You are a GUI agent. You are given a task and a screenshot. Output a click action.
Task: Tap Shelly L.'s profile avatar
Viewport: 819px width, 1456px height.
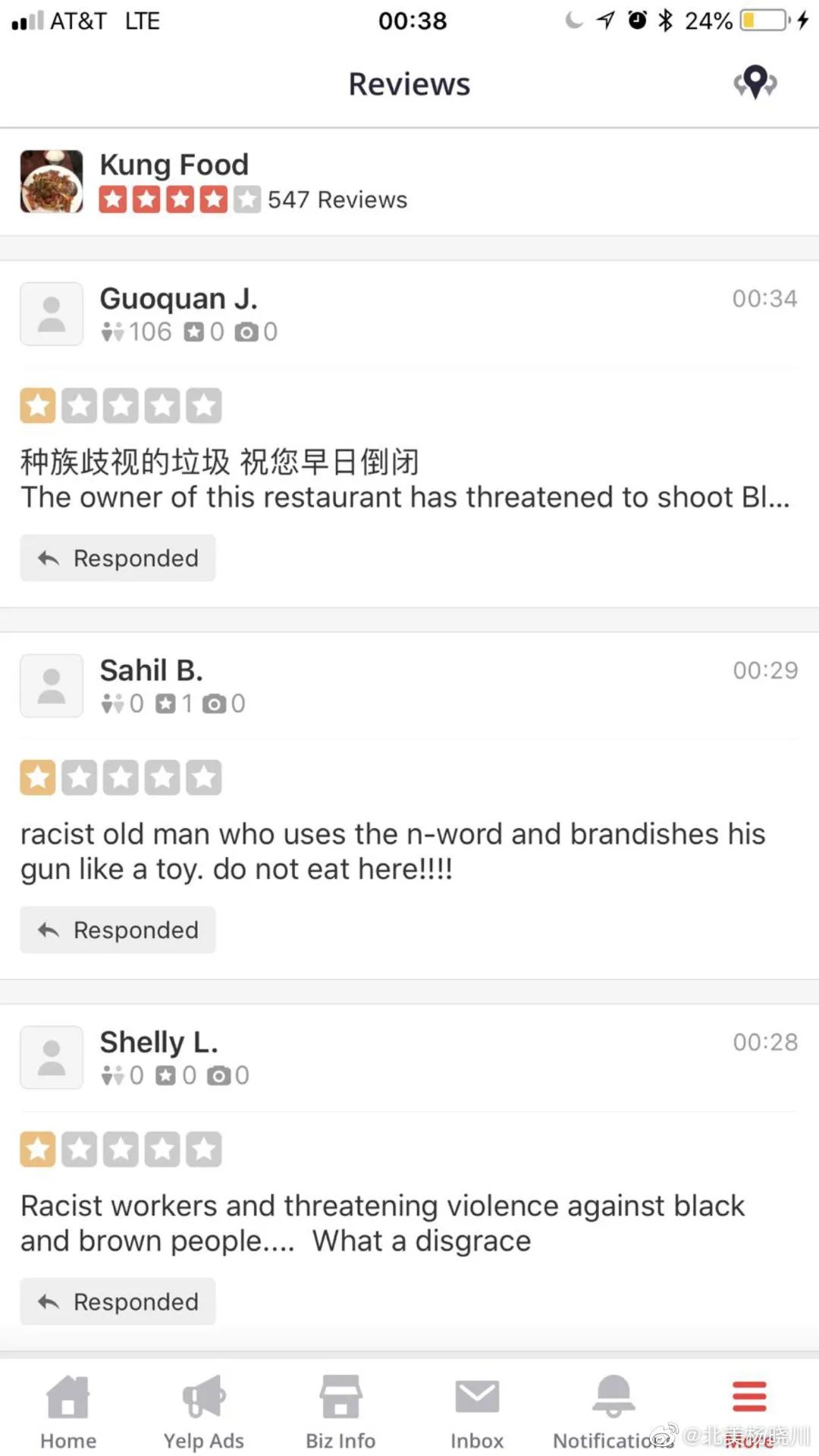click(x=51, y=1057)
